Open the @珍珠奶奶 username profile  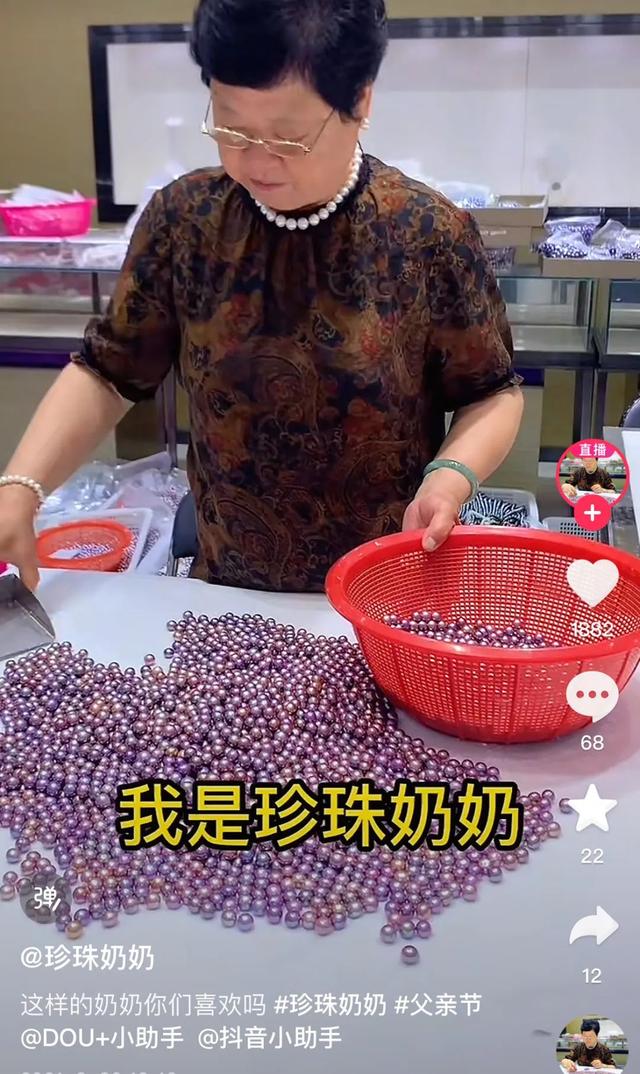pos(87,958)
